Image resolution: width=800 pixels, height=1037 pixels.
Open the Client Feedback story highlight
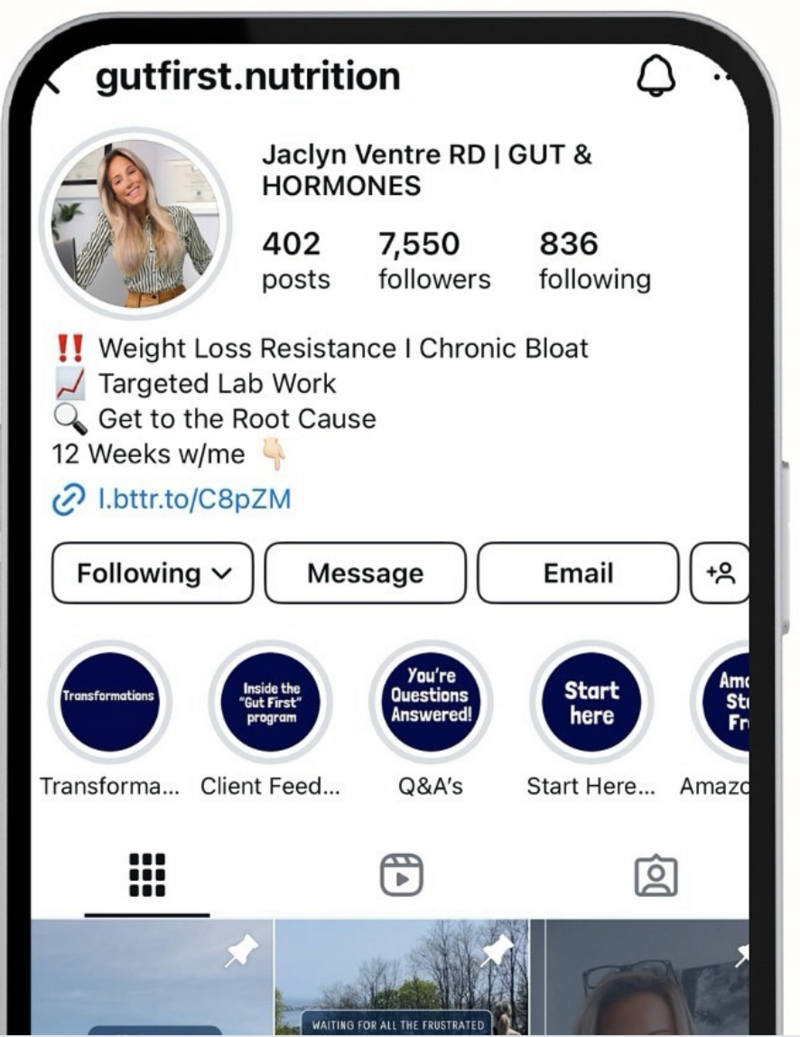271,702
